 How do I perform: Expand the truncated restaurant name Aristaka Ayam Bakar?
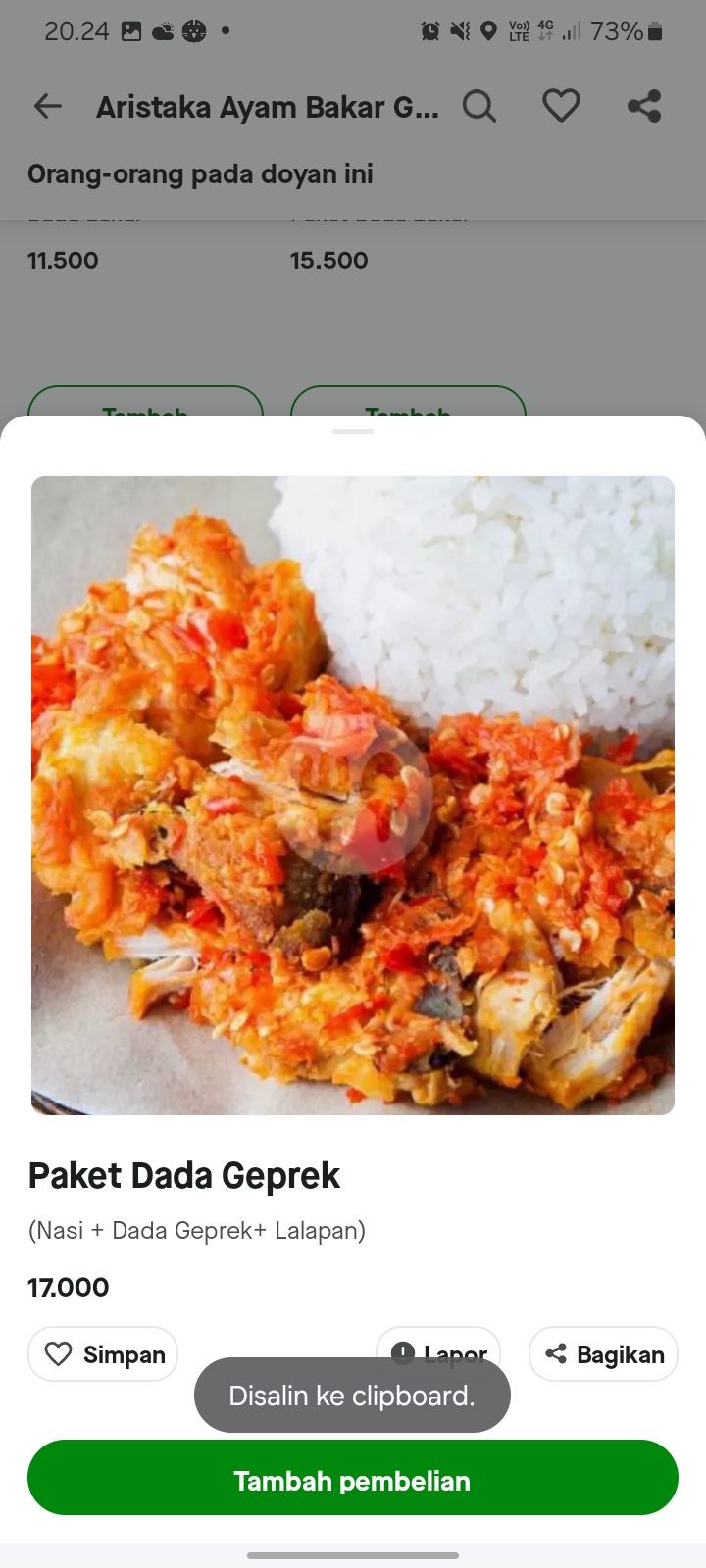pos(268,106)
